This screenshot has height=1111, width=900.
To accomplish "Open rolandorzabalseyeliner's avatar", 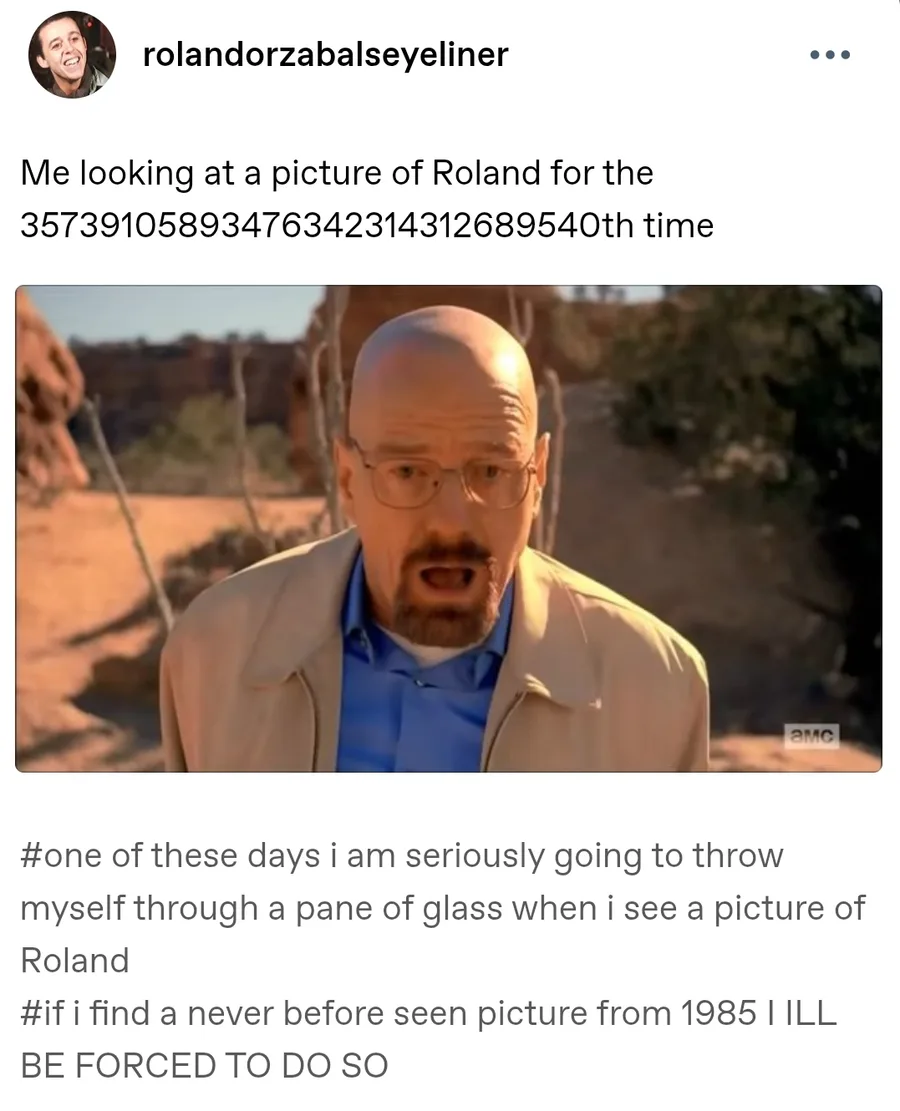I will [x=72, y=55].
